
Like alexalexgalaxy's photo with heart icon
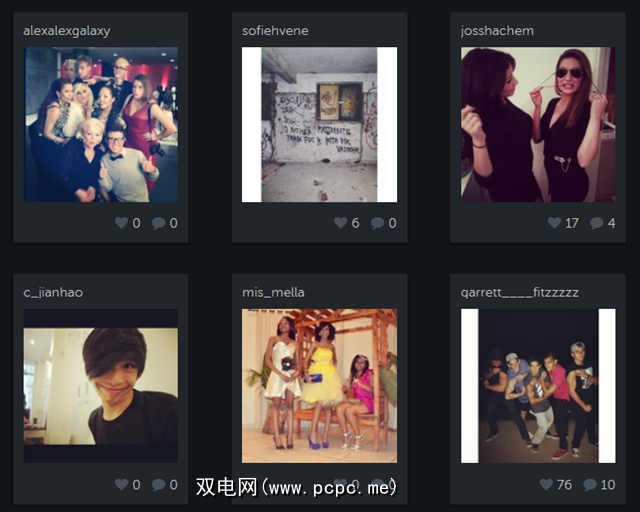tap(121, 223)
